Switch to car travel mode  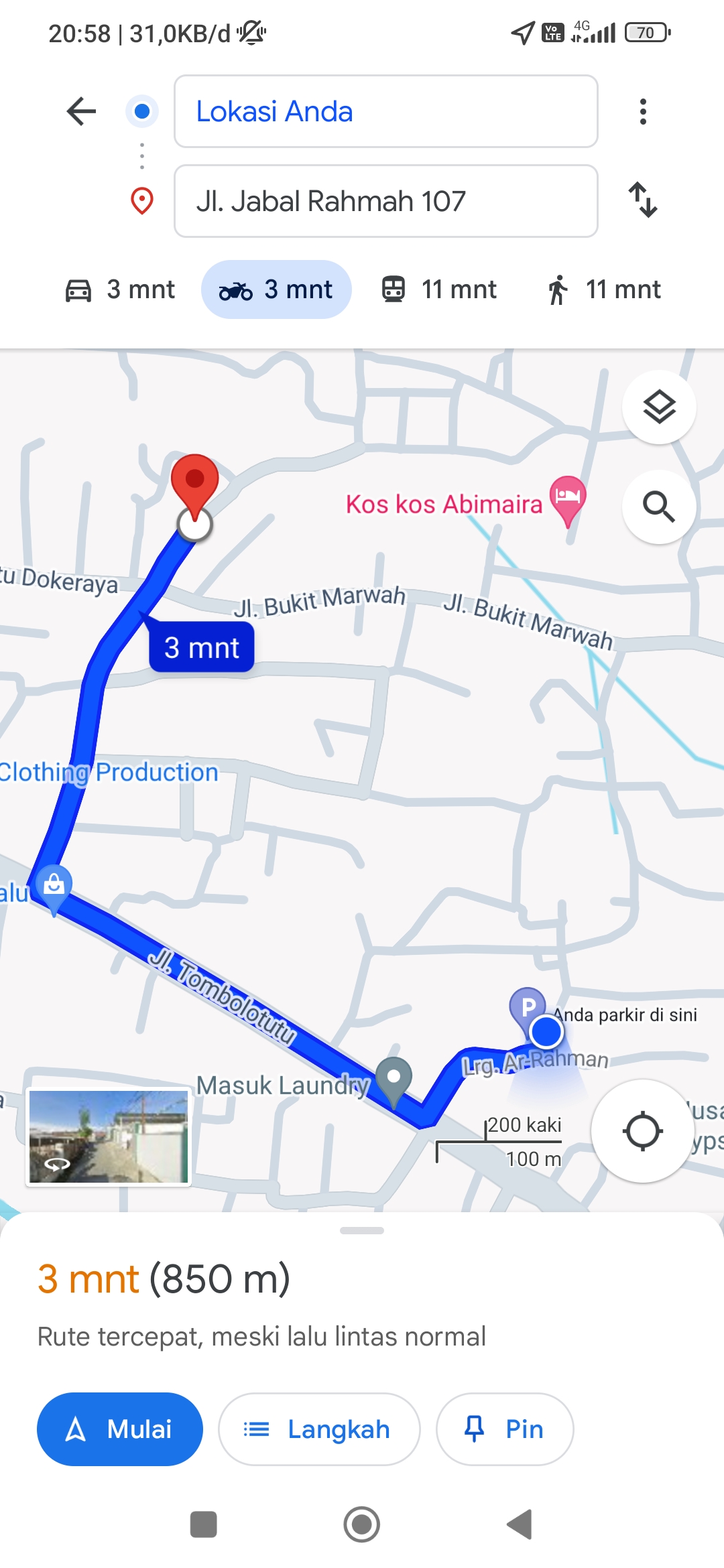(x=119, y=289)
